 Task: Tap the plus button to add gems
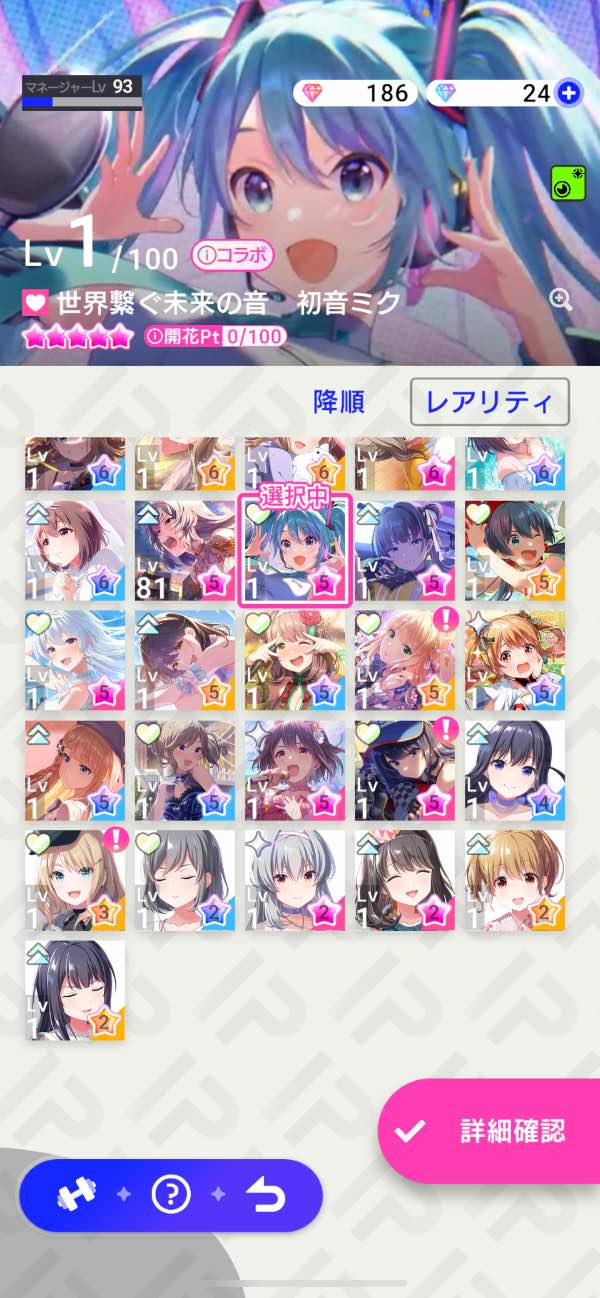569,93
